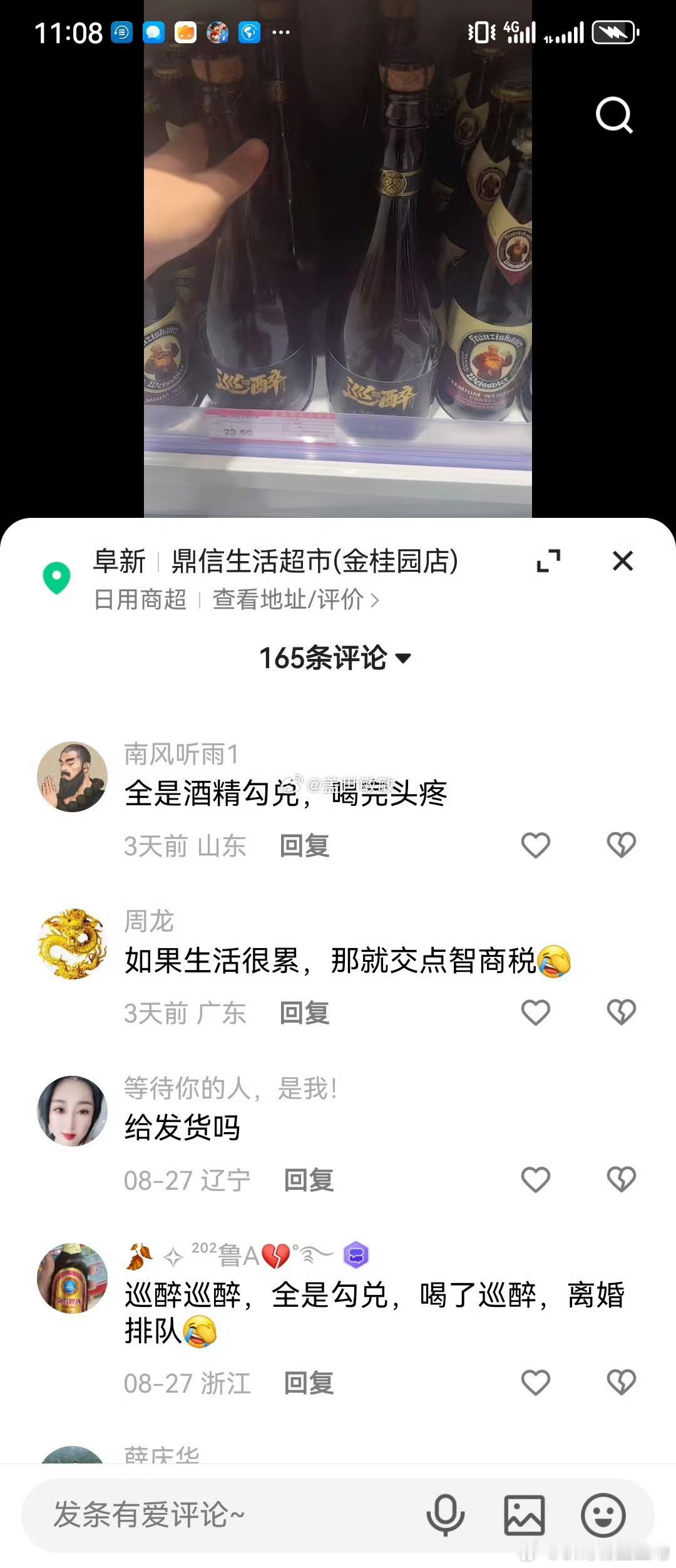Open 查看地址/评价 link for the store
Viewport: 676px width, 1568px height.
coord(296,599)
